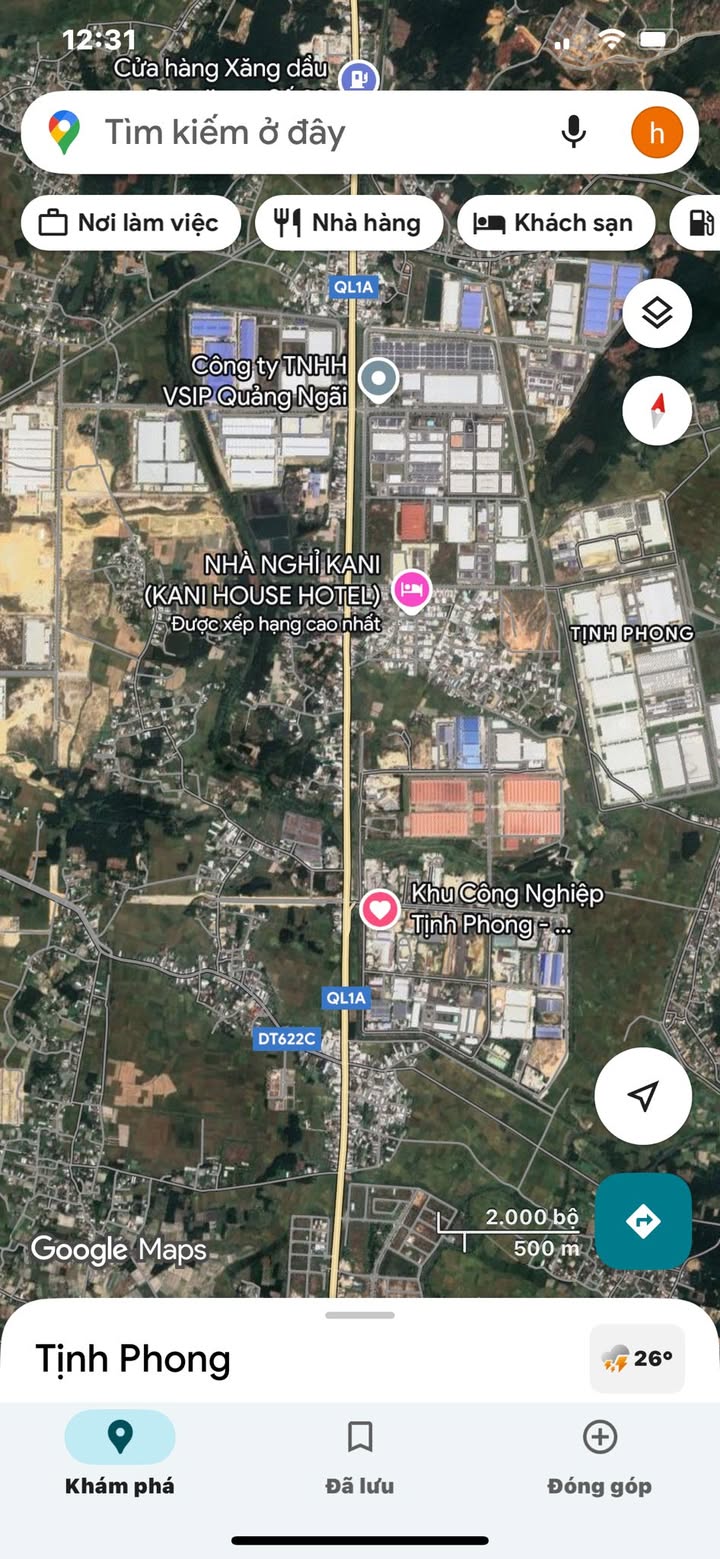The image size is (720, 1559).
Task: Open the map layers selector
Action: [x=657, y=314]
